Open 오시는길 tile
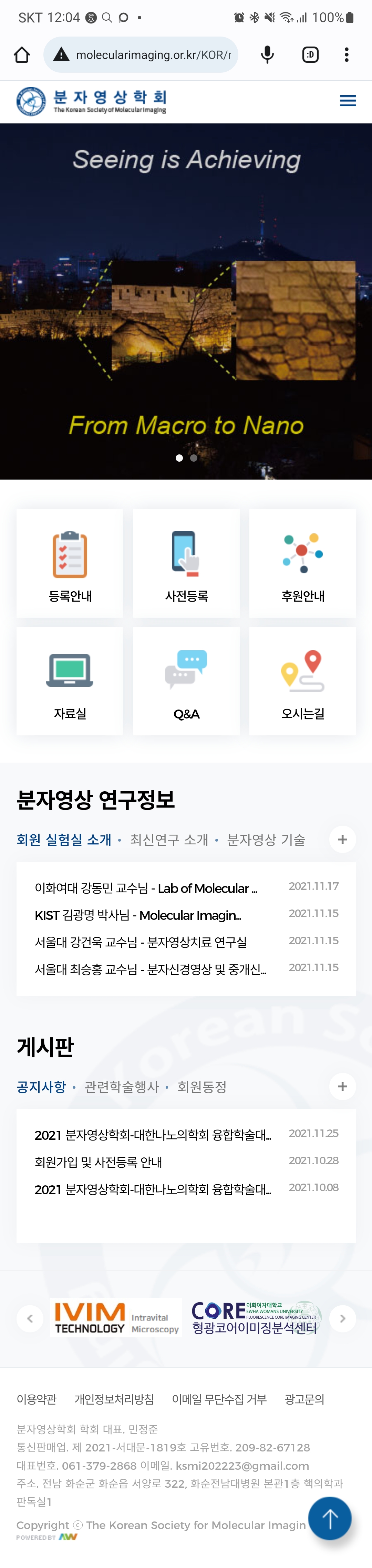The image size is (372, 1568). 303,681
